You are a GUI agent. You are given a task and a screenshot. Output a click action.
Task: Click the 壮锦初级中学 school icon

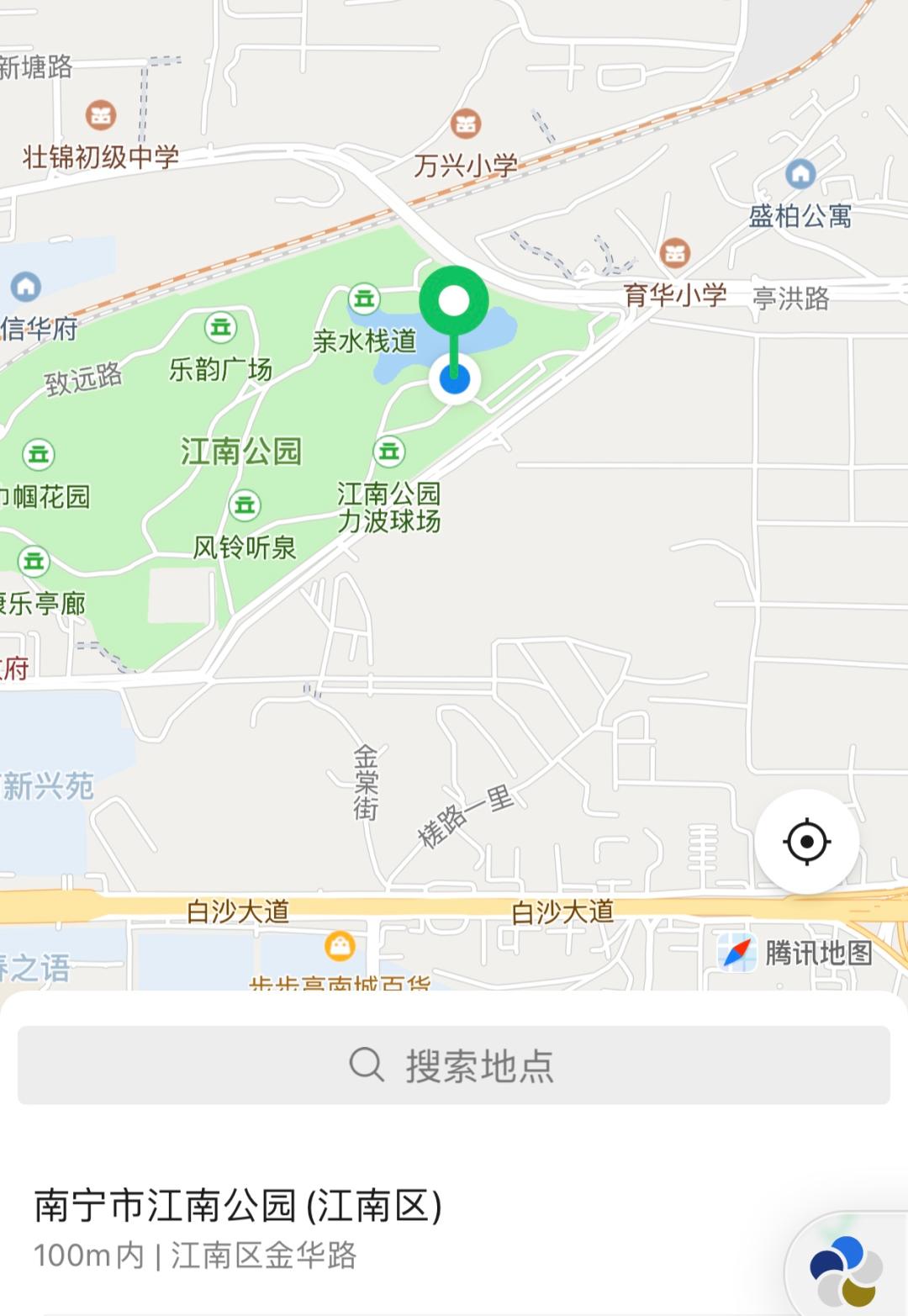[101, 114]
